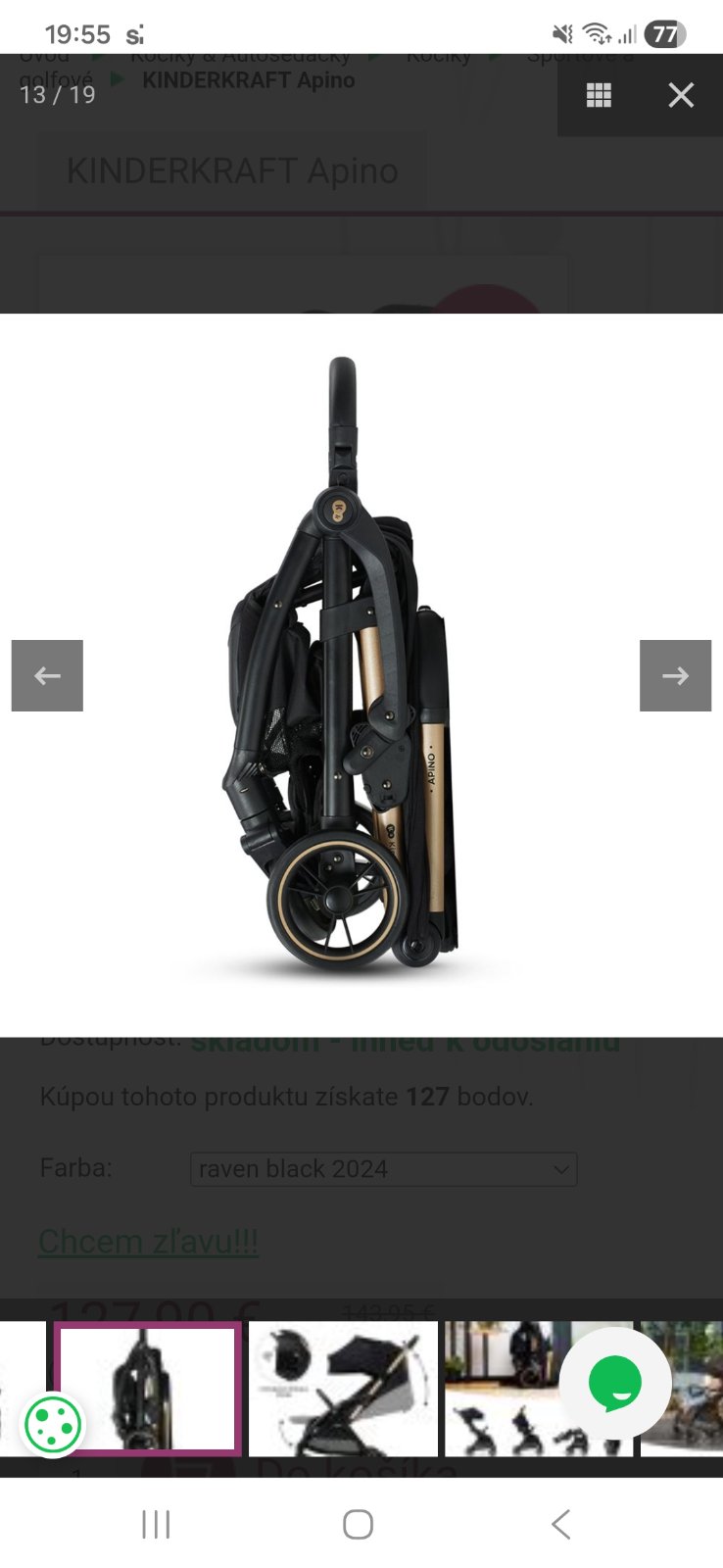The height and width of the screenshot is (1568, 723).
Task: Go to the next gallery image
Action: point(675,675)
